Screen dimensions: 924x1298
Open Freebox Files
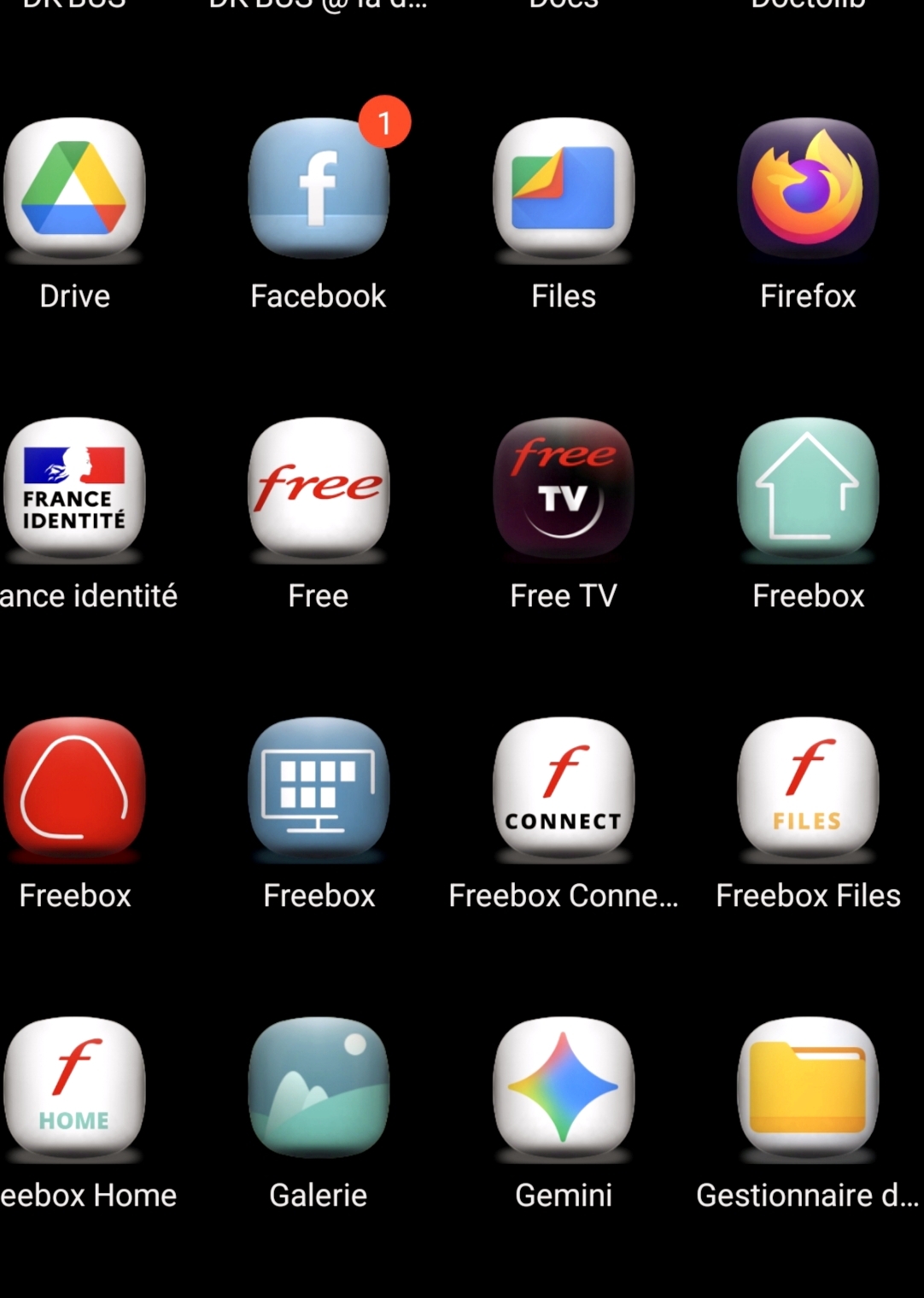click(808, 788)
